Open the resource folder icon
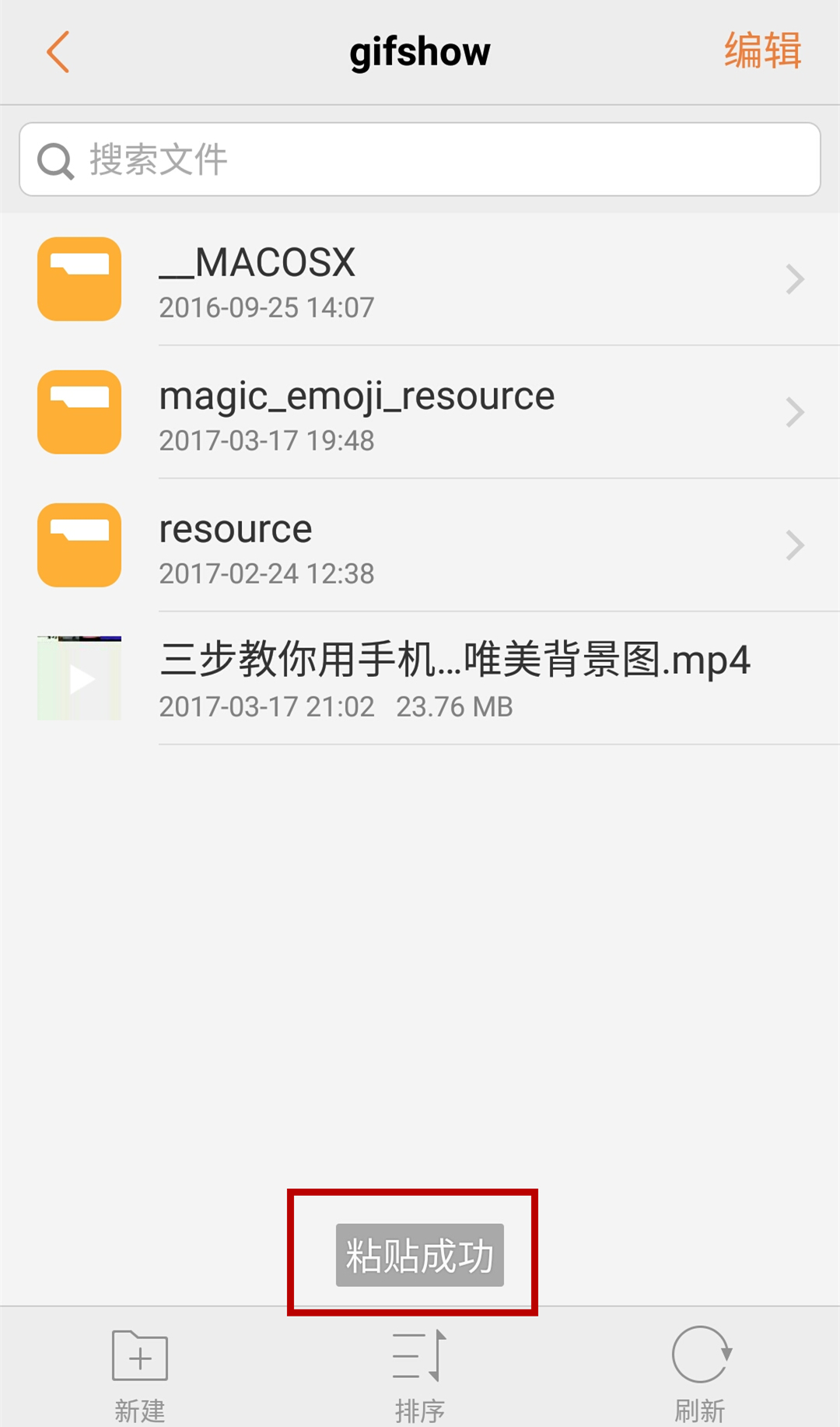This screenshot has height=1427, width=840. tap(79, 545)
